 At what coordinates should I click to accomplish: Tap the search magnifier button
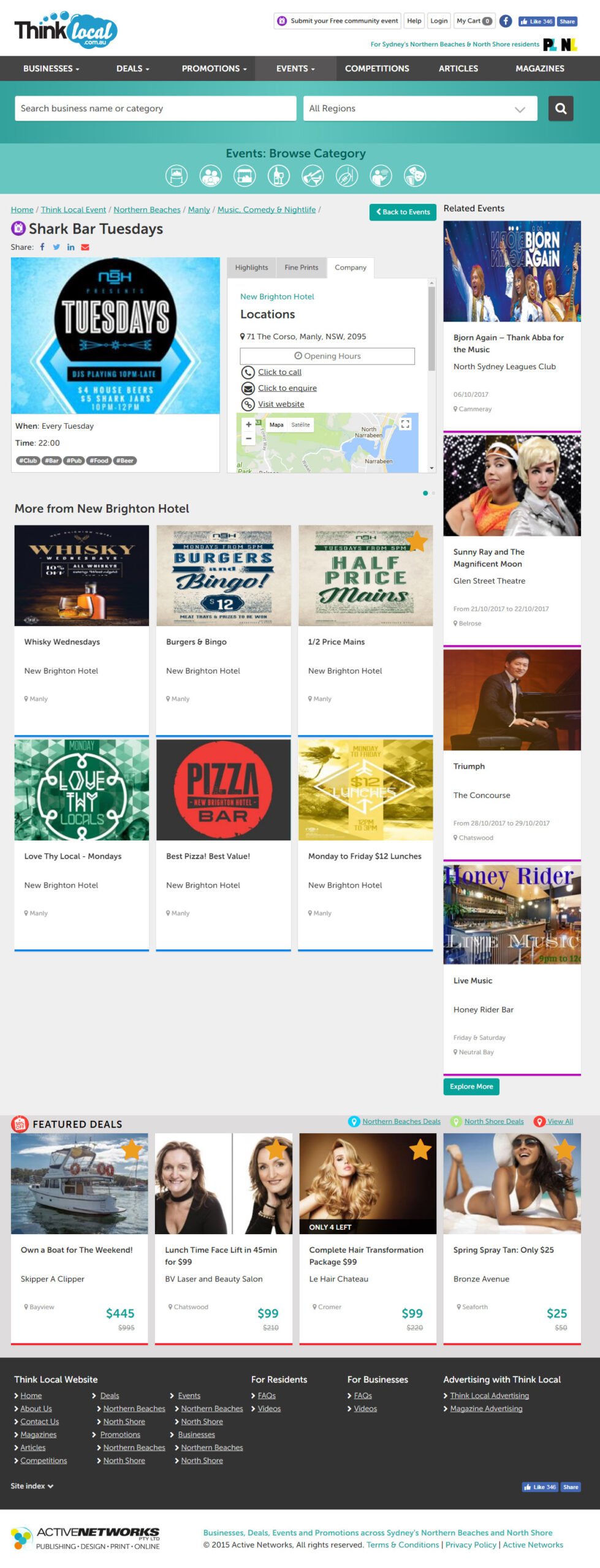560,108
